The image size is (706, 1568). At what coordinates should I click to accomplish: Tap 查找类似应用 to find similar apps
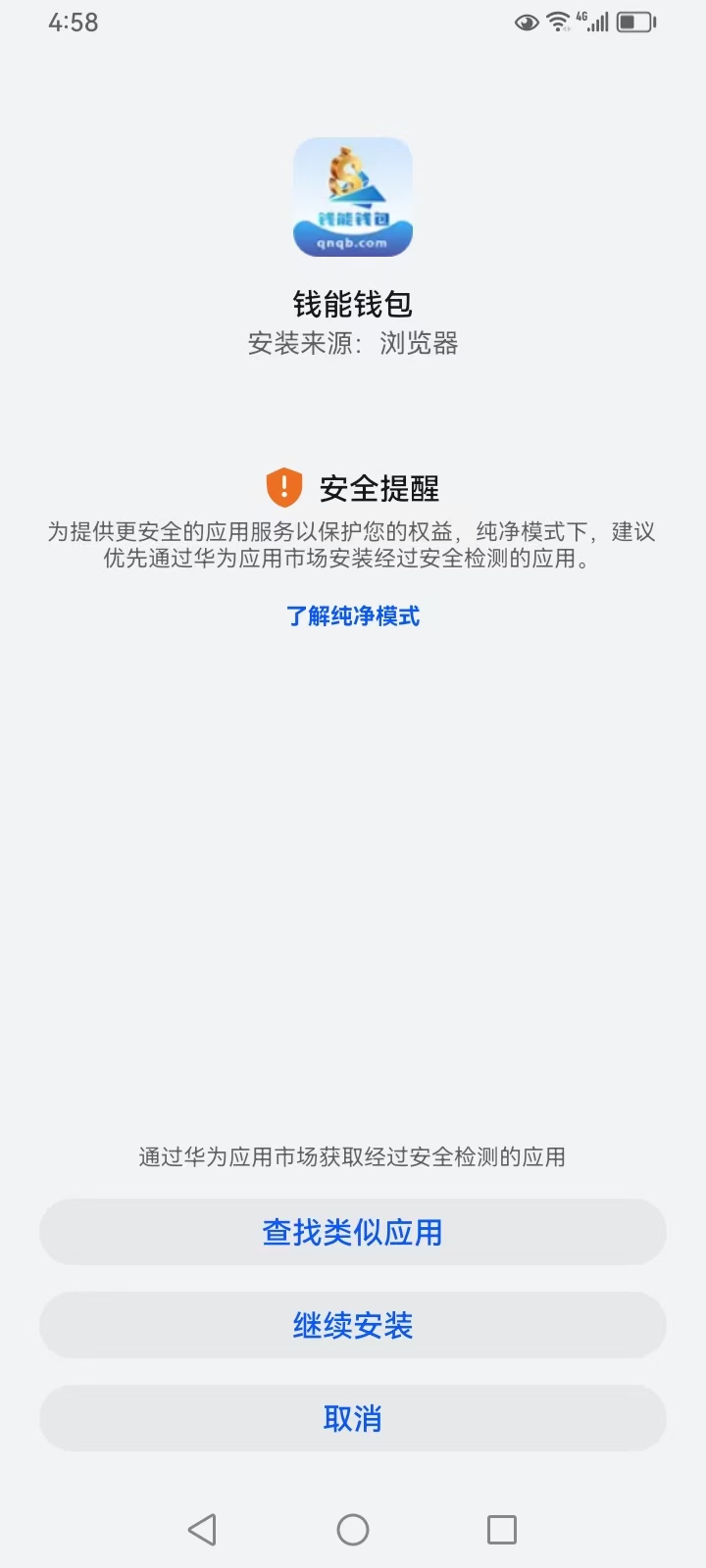[x=352, y=1232]
